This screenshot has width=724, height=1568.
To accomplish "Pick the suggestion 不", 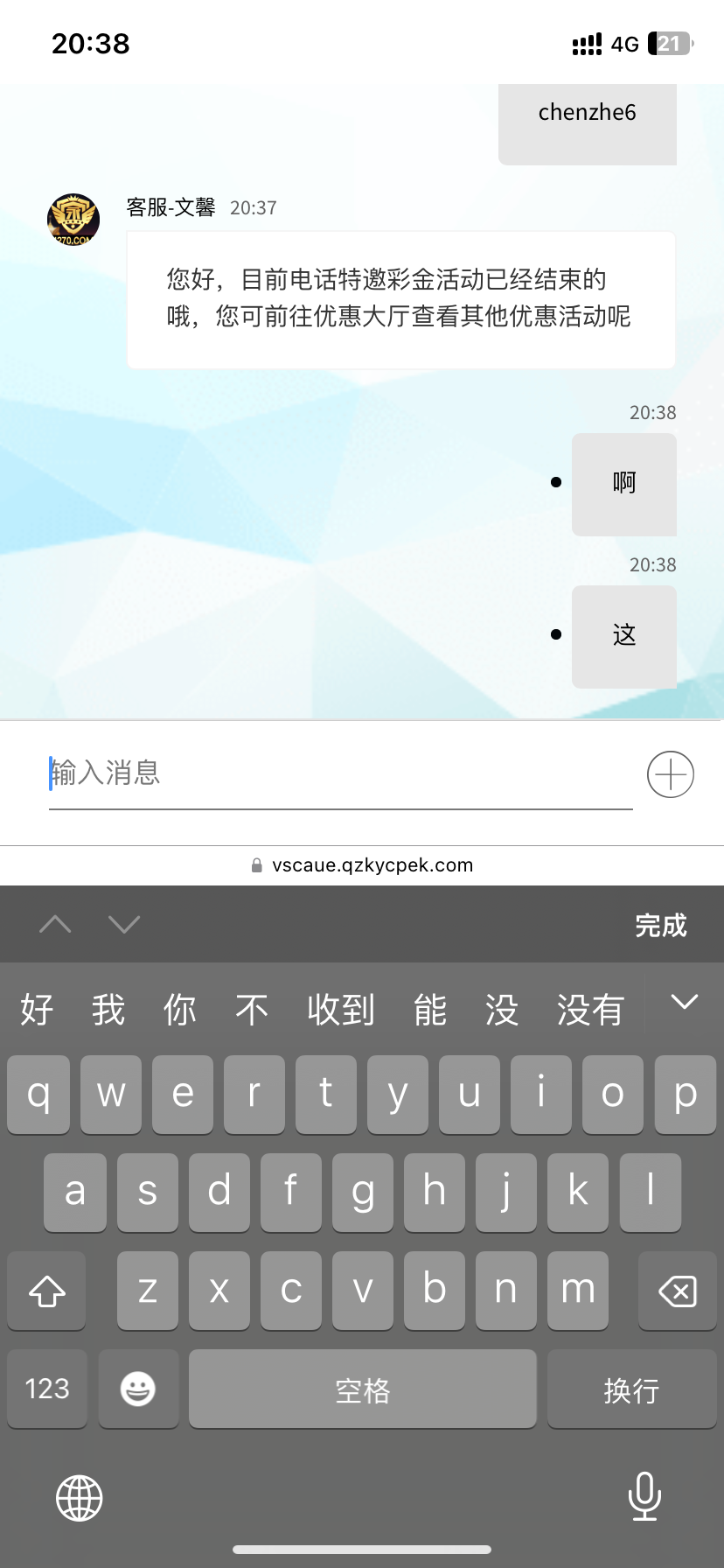I will (252, 1010).
